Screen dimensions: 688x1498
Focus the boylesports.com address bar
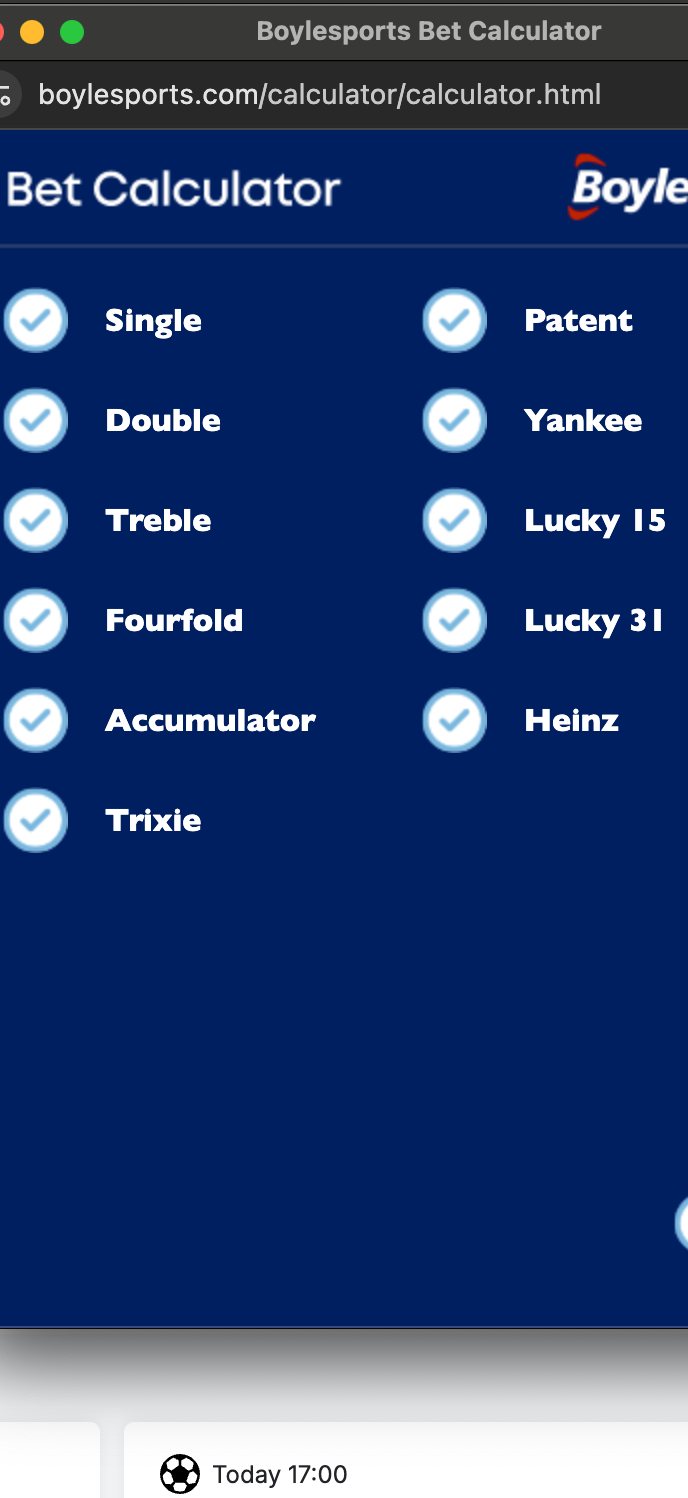point(320,95)
